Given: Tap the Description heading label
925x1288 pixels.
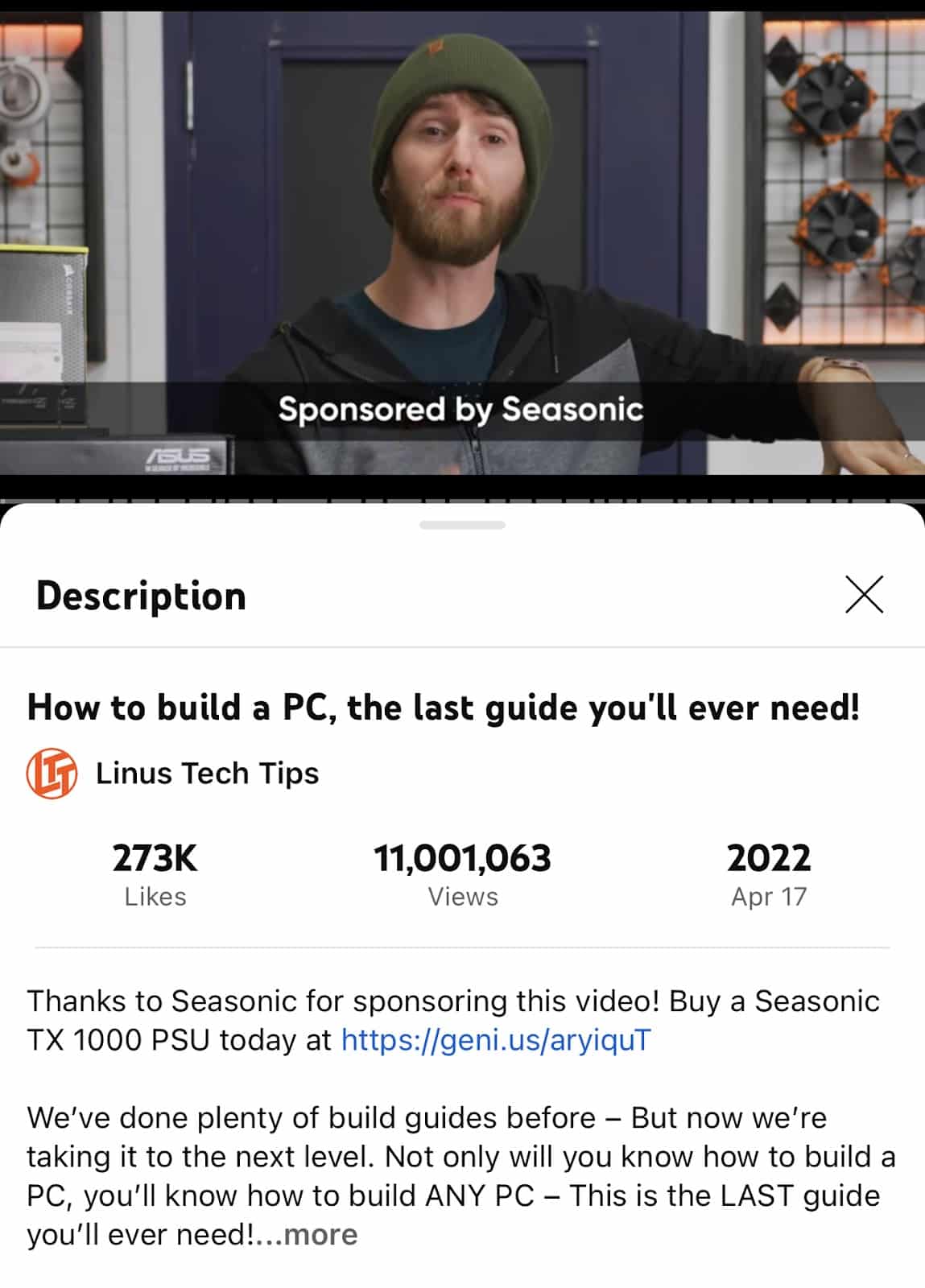Looking at the screenshot, I should coord(141,597).
